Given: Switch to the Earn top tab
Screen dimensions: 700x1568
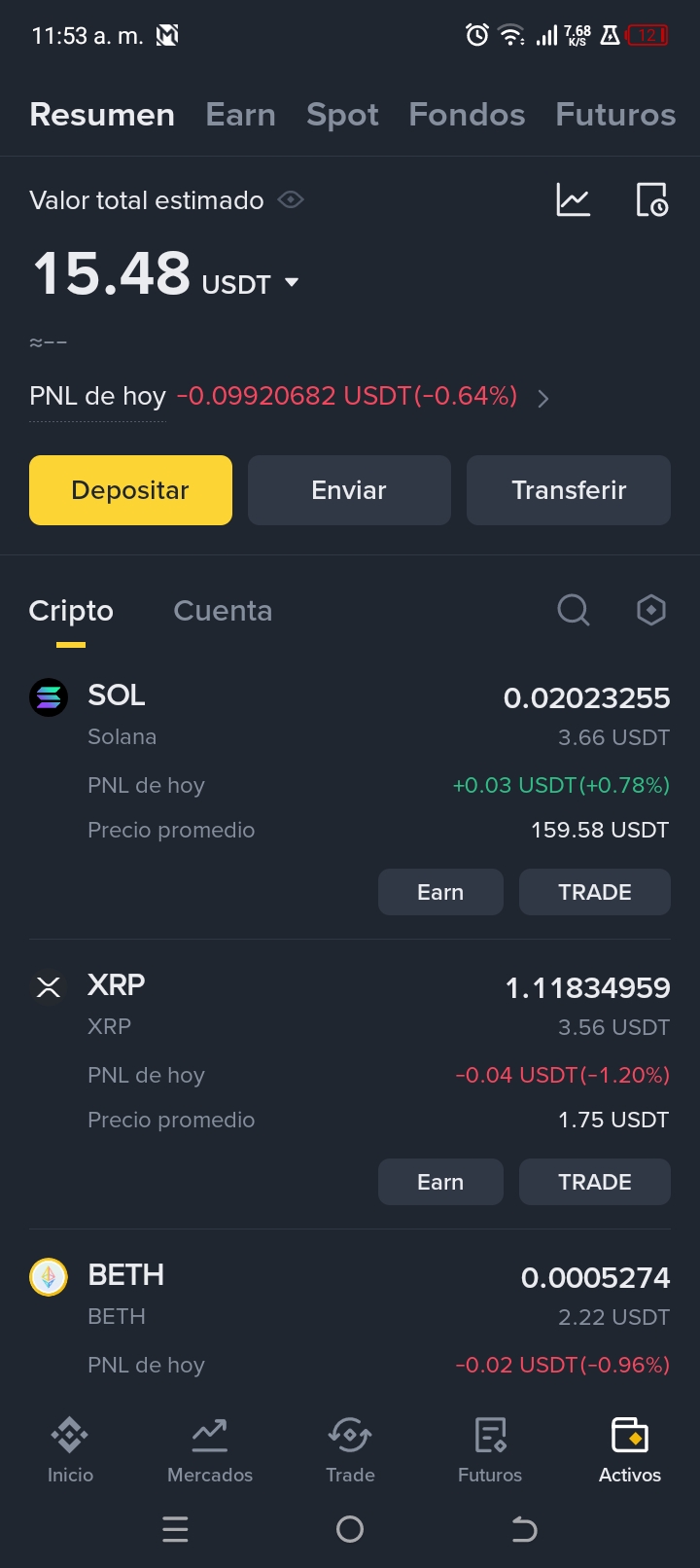Looking at the screenshot, I should point(241,115).
